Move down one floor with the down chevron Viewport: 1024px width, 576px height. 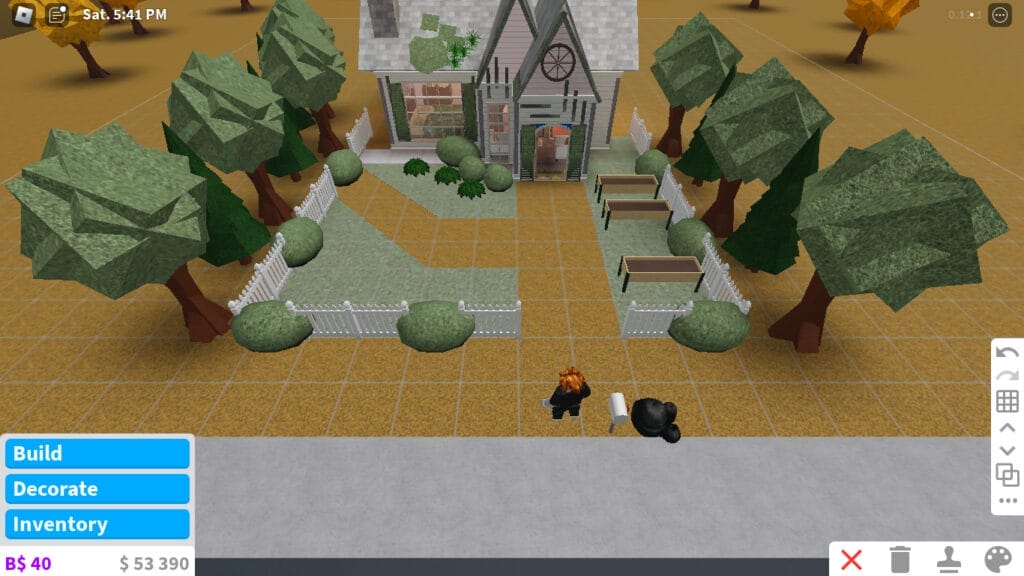1007,450
